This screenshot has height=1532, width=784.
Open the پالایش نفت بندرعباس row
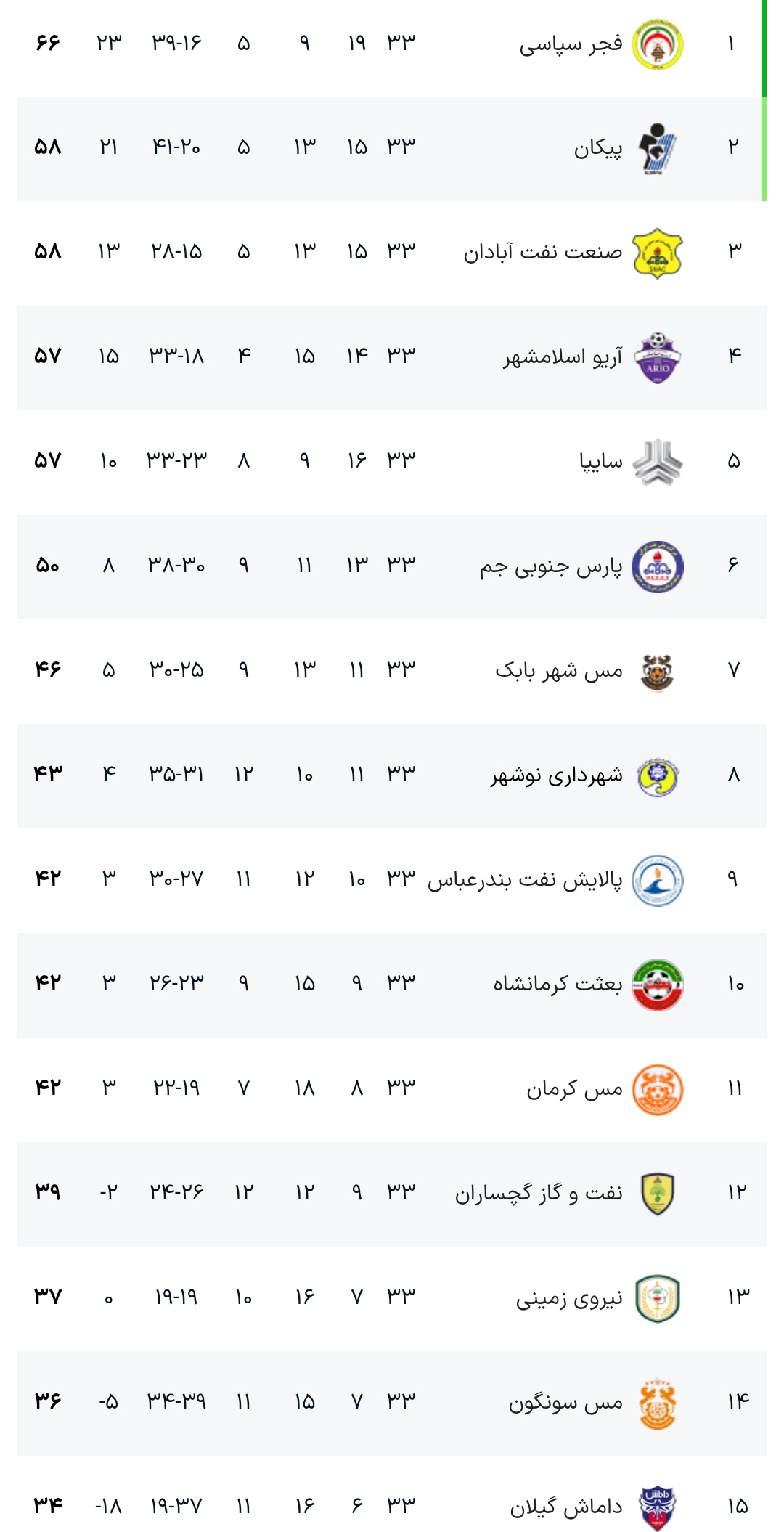392,881
